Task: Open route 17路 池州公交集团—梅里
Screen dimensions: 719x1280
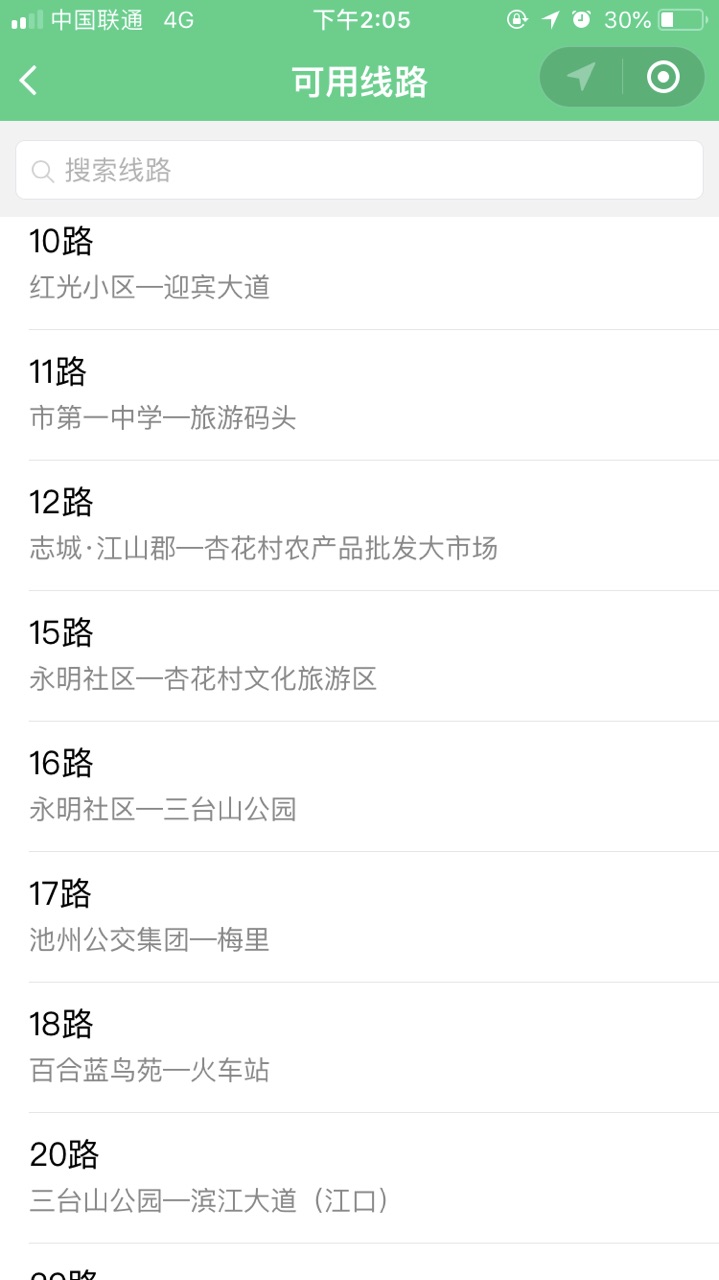Action: pos(360,917)
